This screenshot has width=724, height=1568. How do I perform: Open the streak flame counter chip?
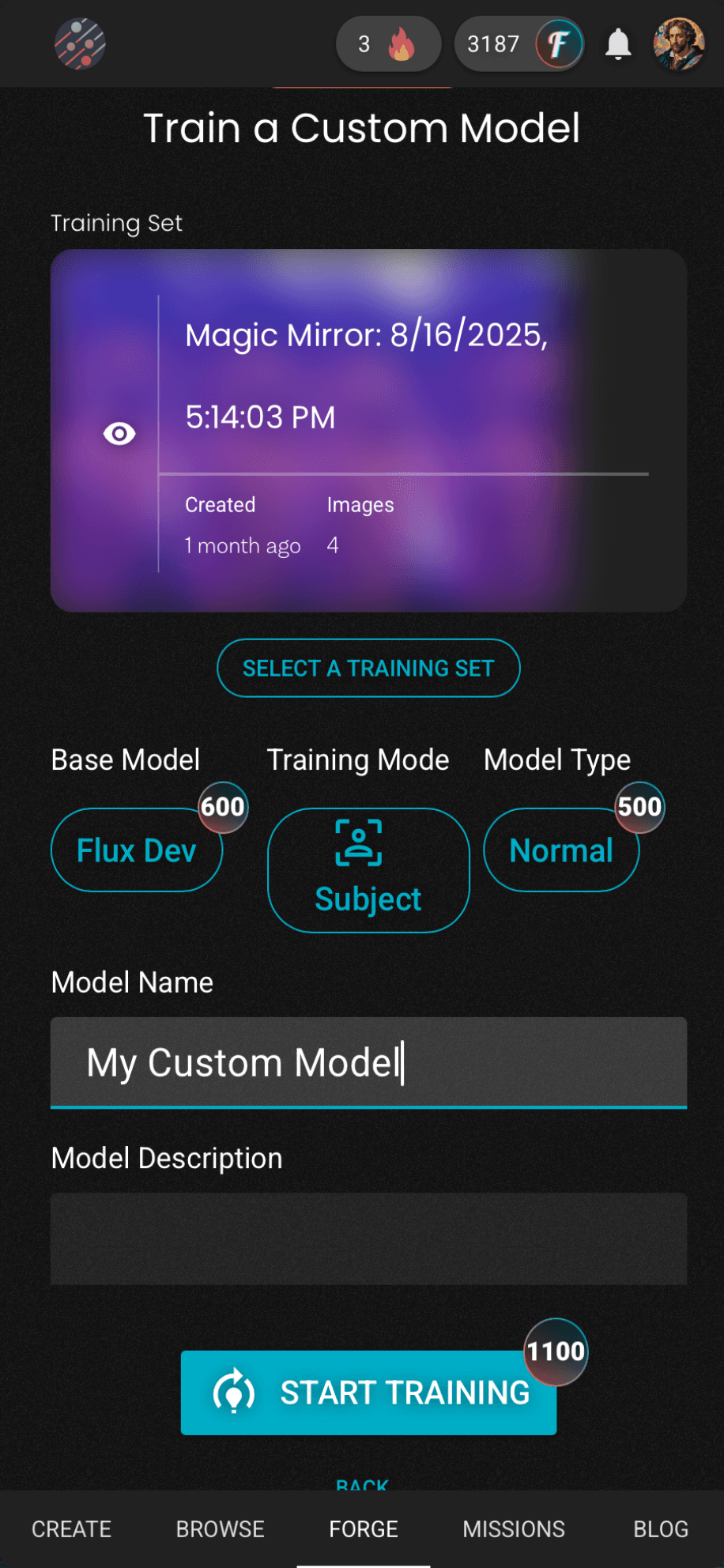click(387, 44)
